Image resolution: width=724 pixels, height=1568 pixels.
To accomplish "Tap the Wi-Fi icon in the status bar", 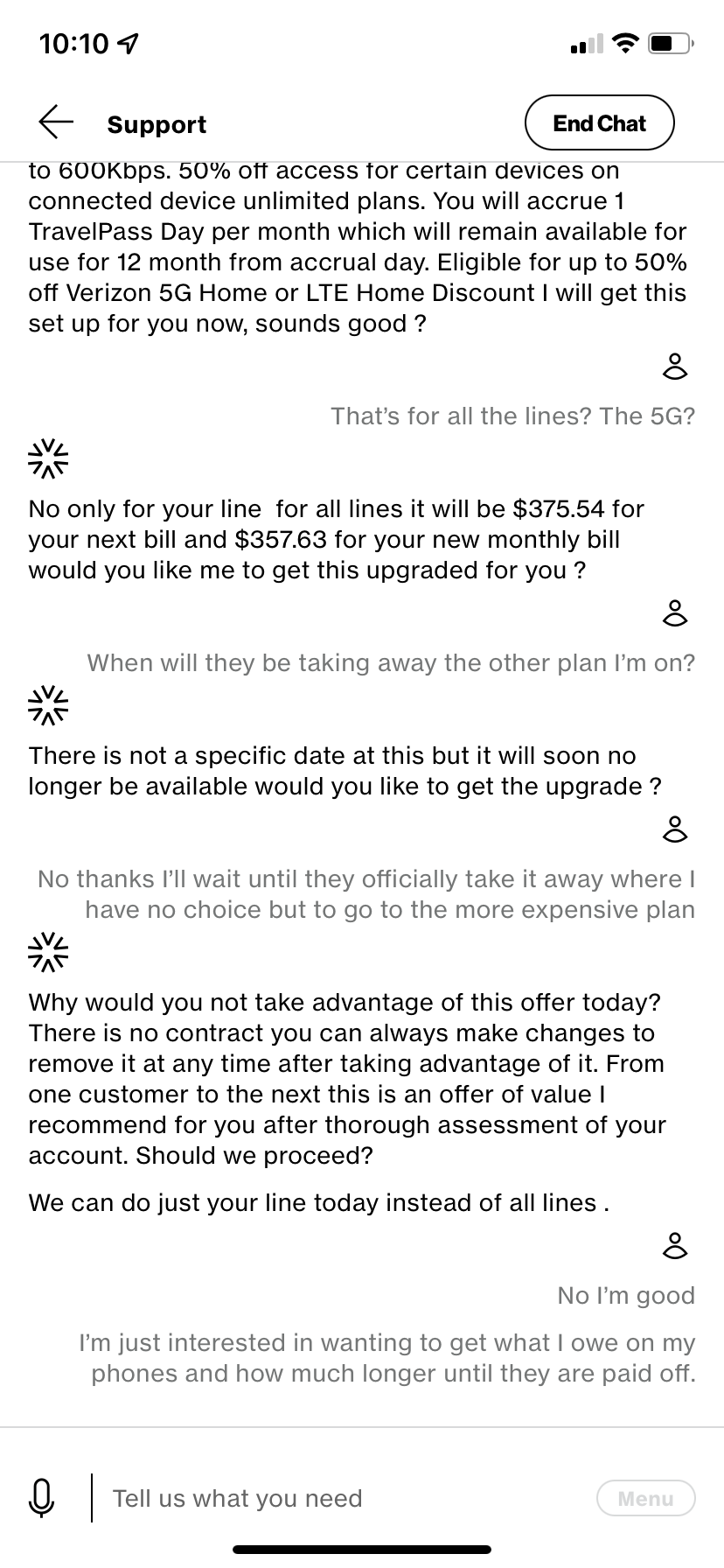I will (x=623, y=43).
